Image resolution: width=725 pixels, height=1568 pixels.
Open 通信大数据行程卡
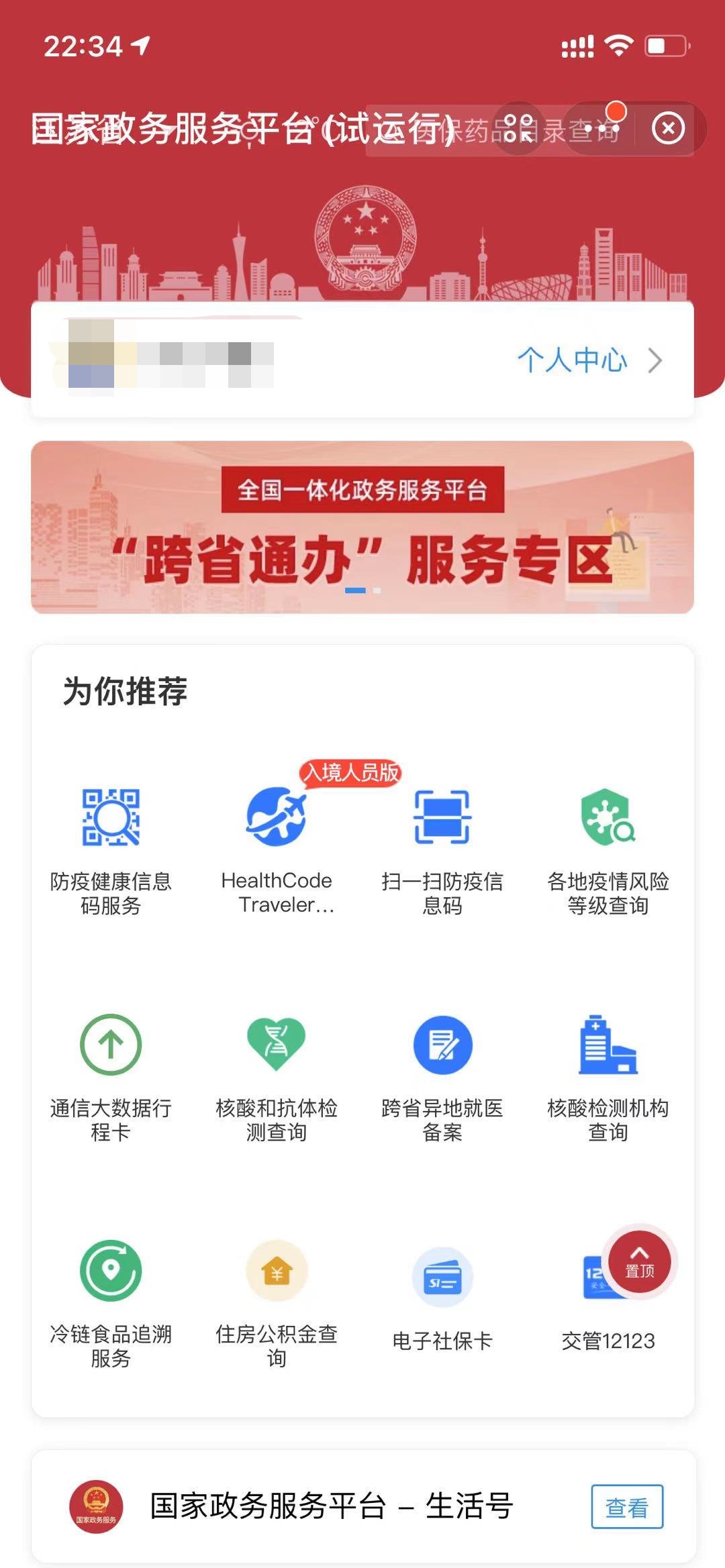point(111,1075)
